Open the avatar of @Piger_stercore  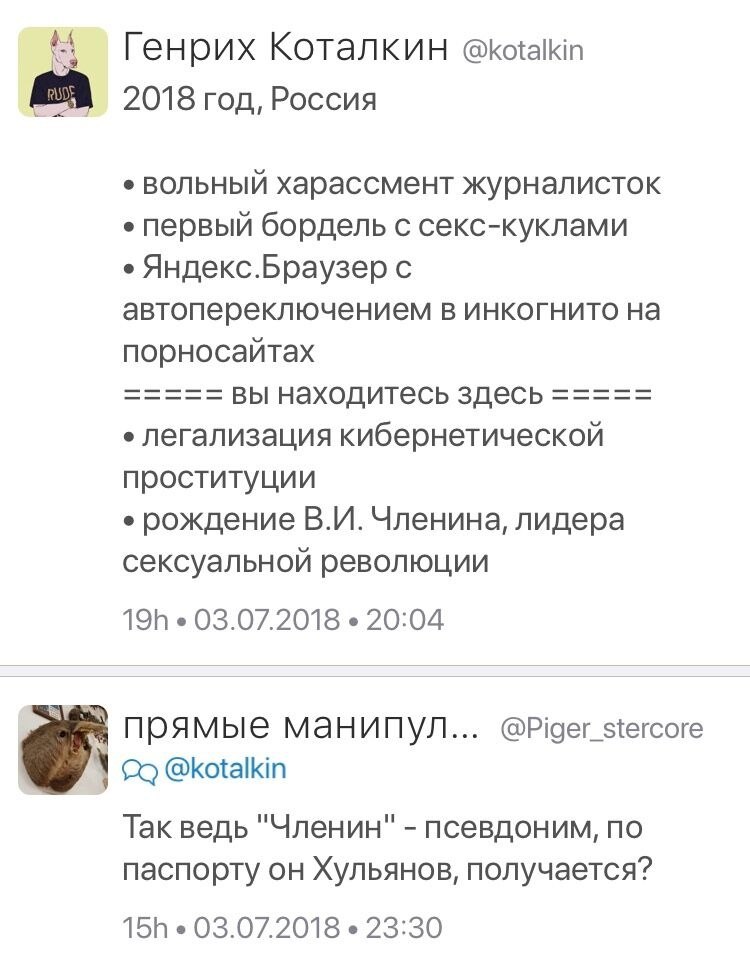pos(63,749)
